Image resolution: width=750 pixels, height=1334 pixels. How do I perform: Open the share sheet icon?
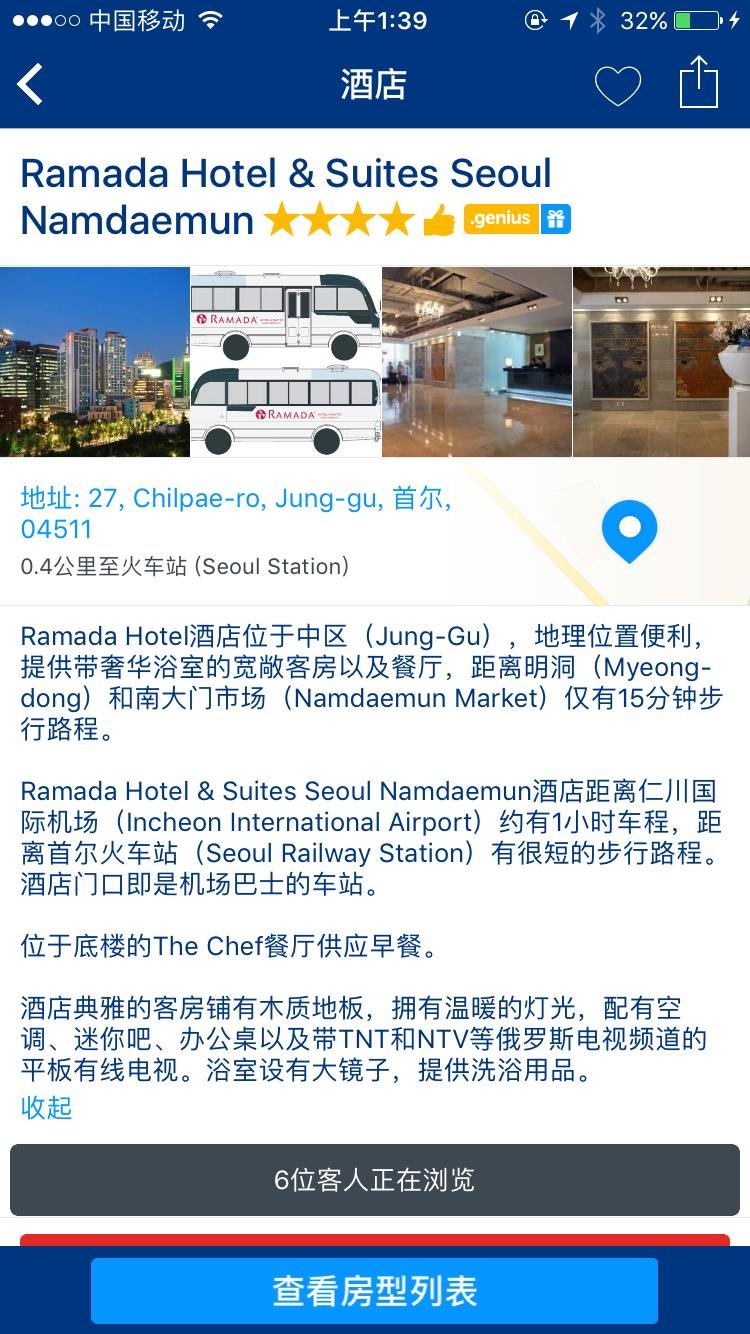pyautogui.click(x=698, y=83)
